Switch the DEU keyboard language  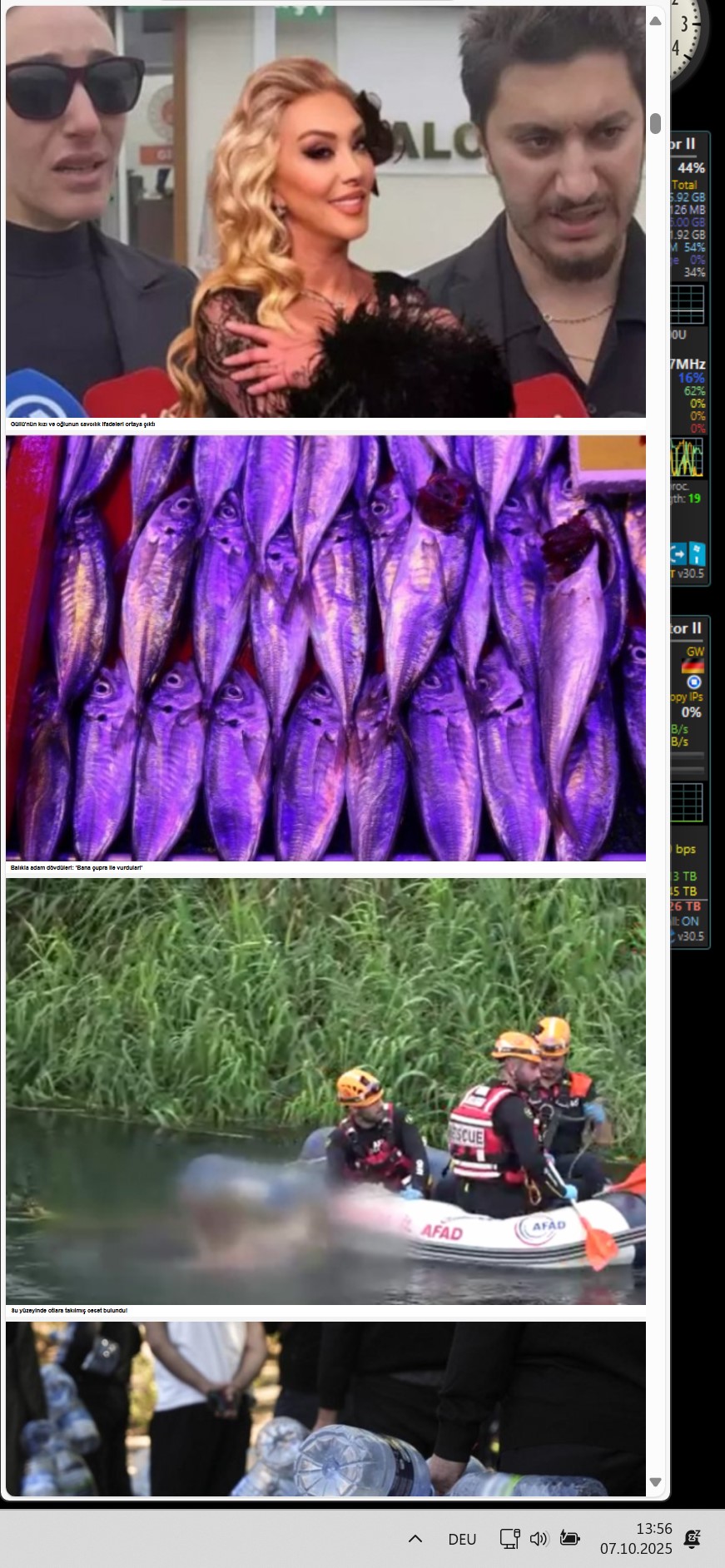coord(462,1539)
